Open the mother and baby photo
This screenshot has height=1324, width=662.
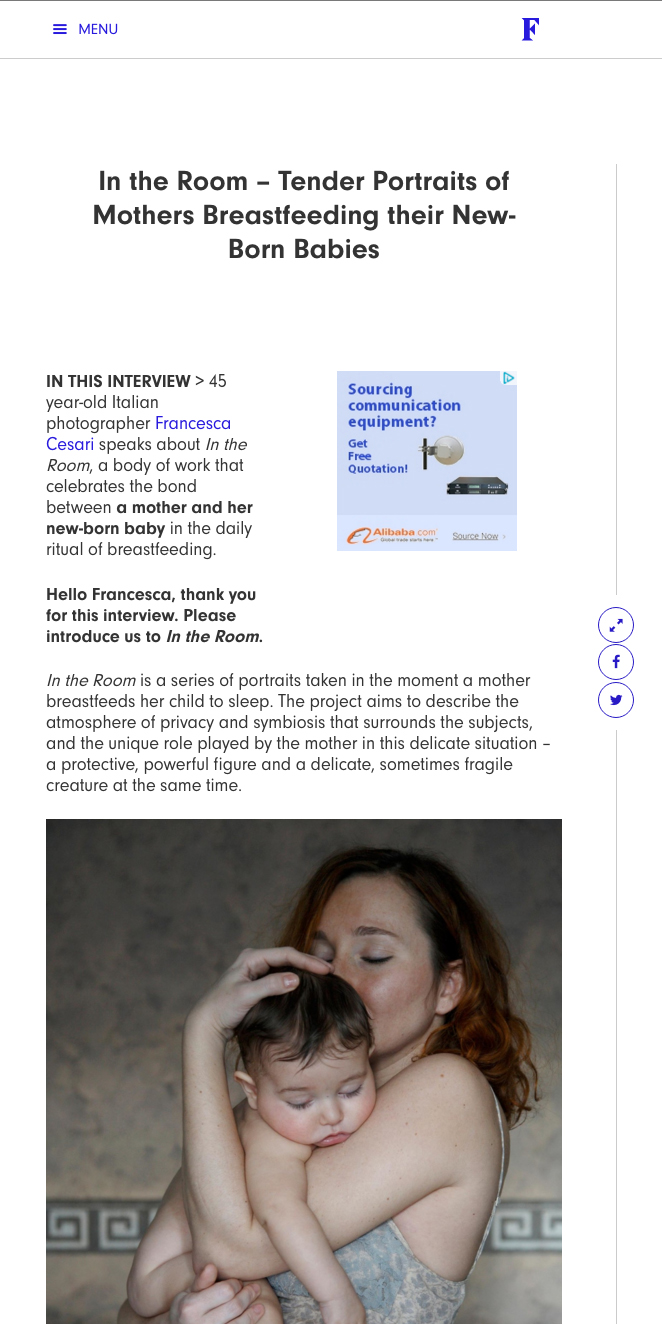[x=304, y=1071]
